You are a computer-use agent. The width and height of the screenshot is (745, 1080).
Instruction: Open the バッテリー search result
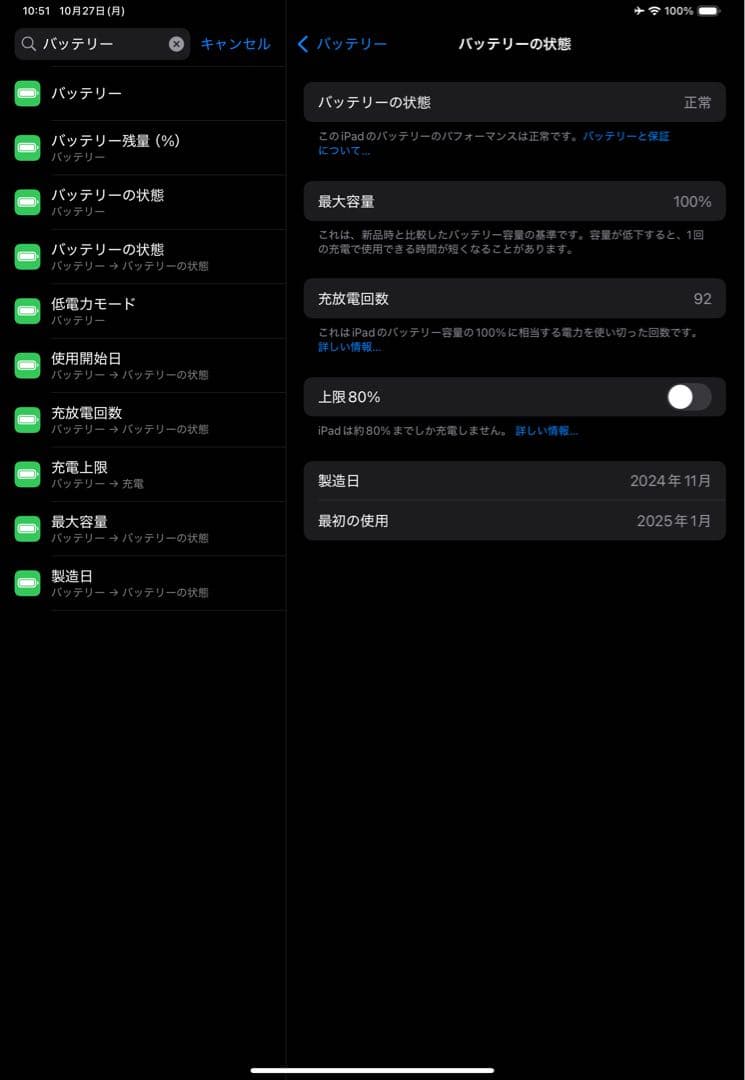(x=150, y=93)
